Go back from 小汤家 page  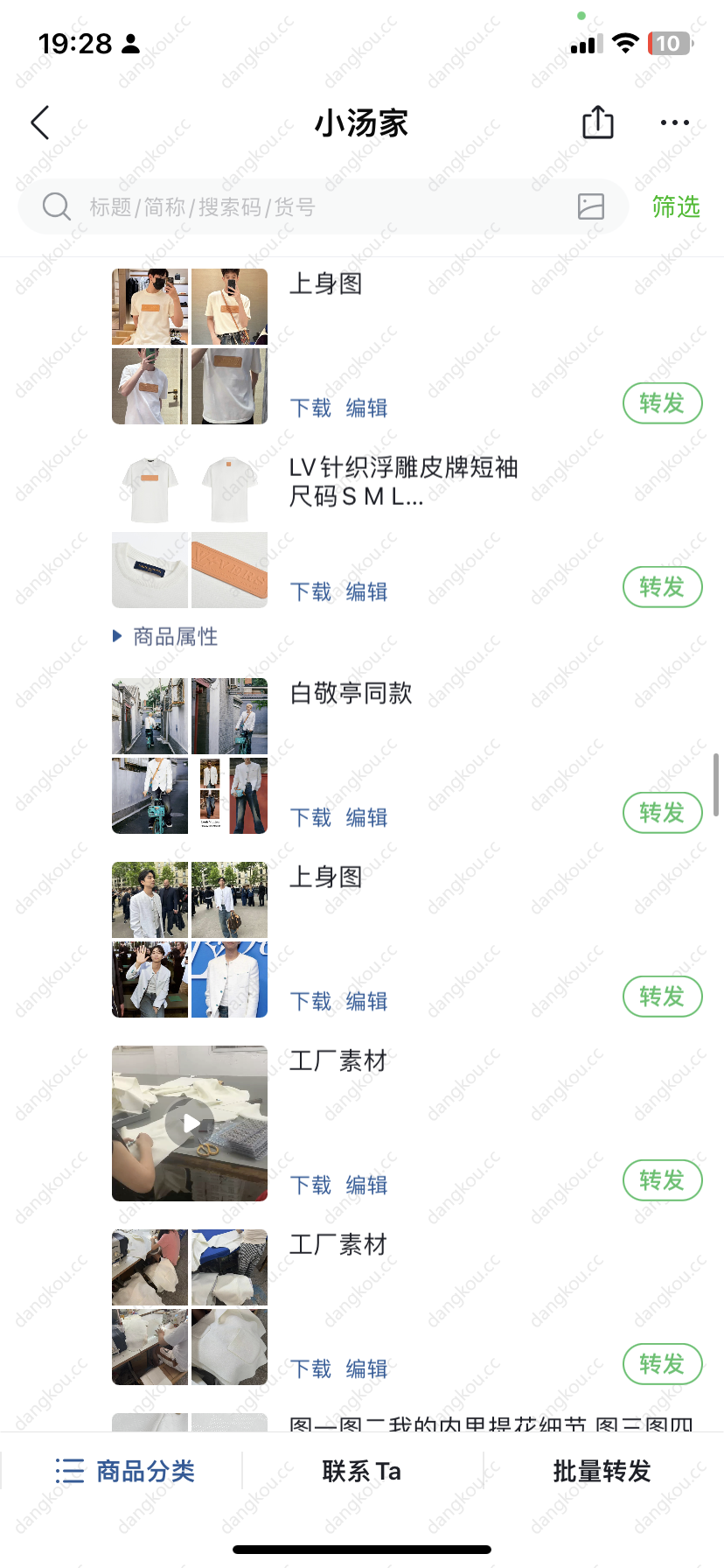tap(40, 123)
